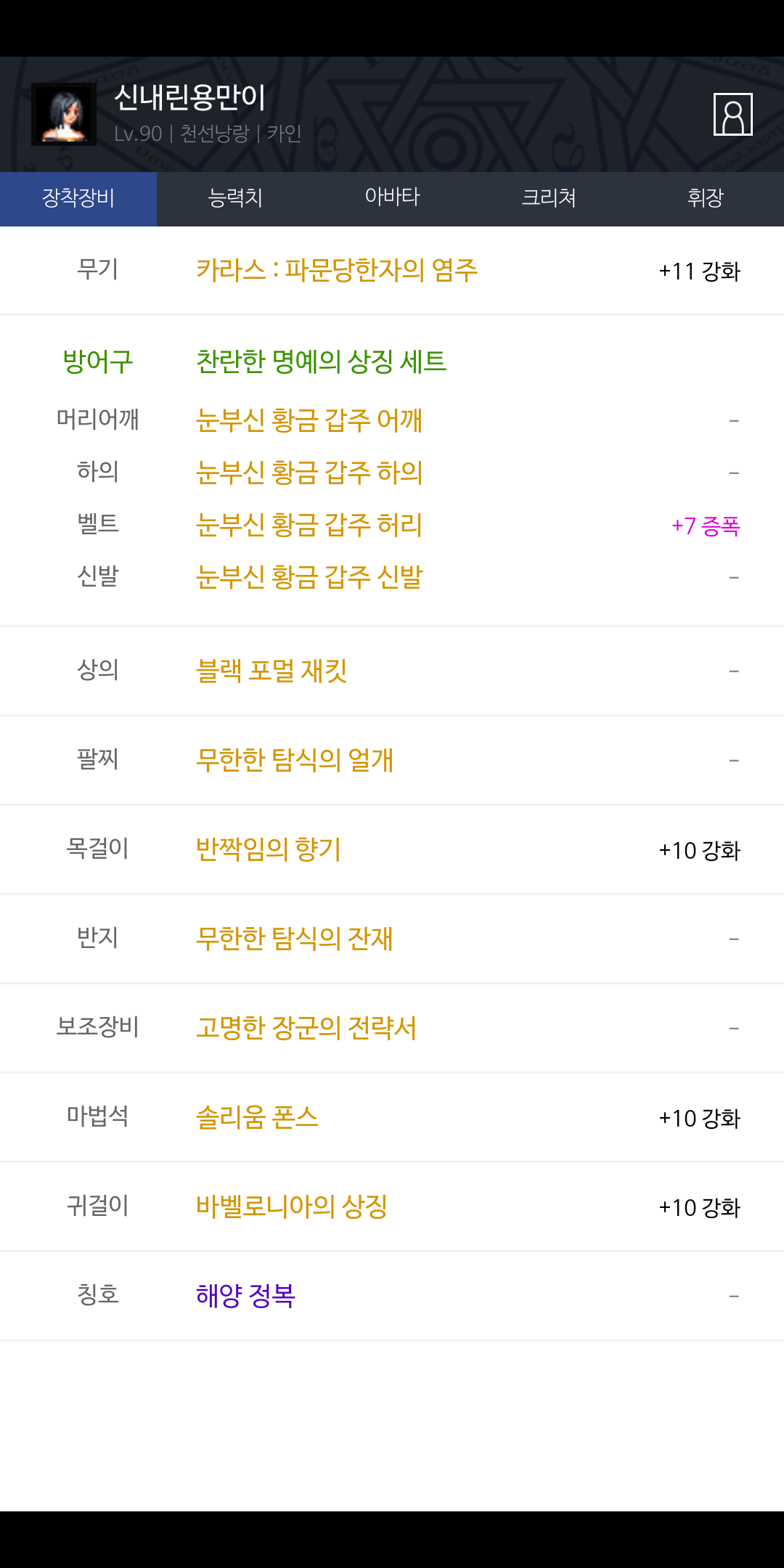Image resolution: width=784 pixels, height=1568 pixels.
Task: Open 해양 정복 title
Action: coord(245,1296)
